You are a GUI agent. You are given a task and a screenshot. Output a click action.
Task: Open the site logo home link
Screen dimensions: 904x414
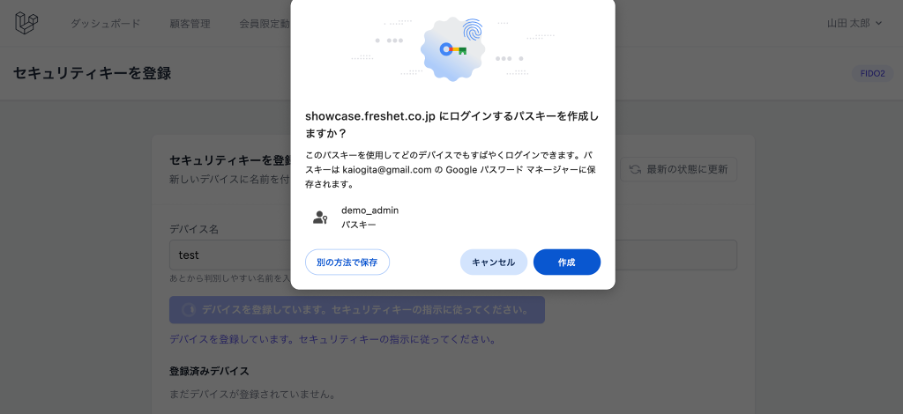click(27, 22)
